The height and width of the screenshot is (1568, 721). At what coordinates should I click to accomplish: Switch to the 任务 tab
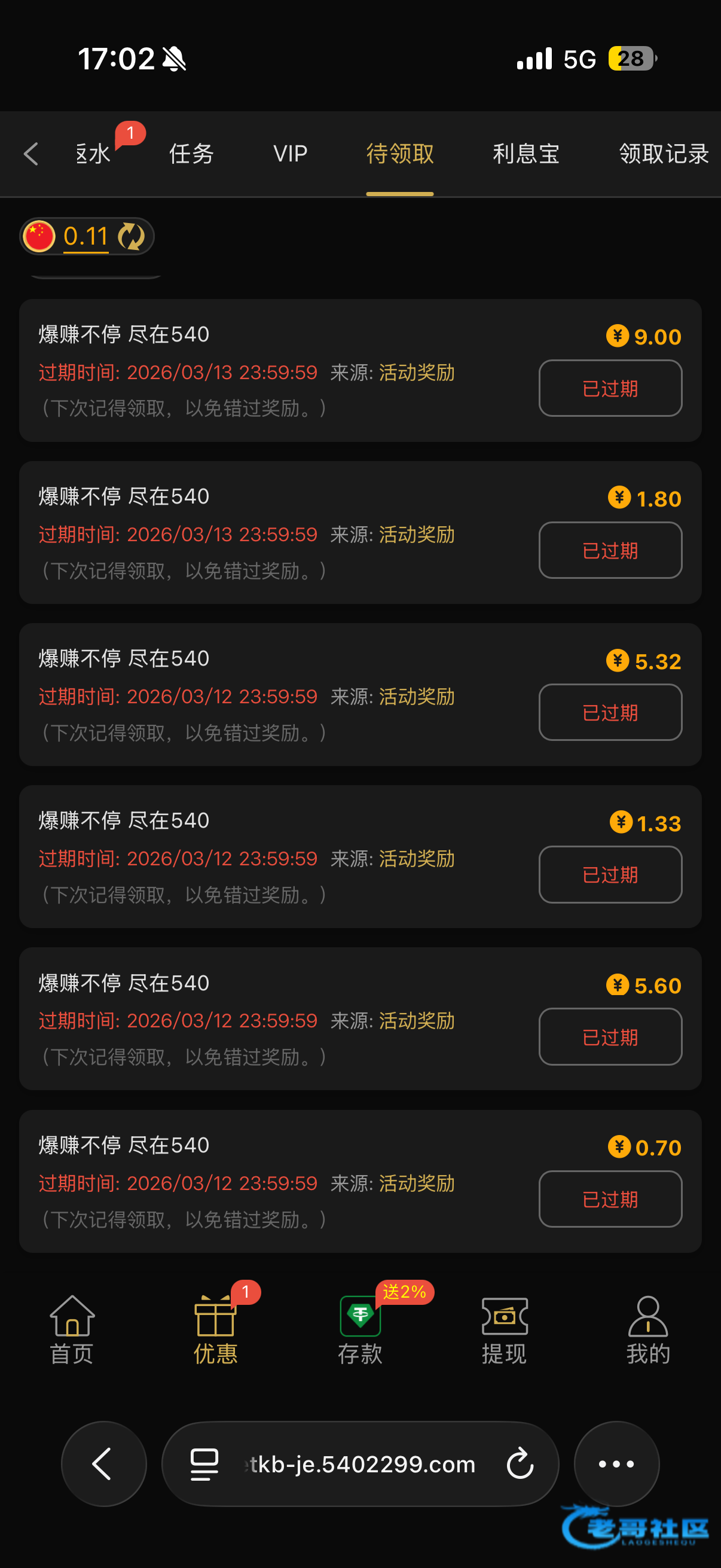point(192,154)
